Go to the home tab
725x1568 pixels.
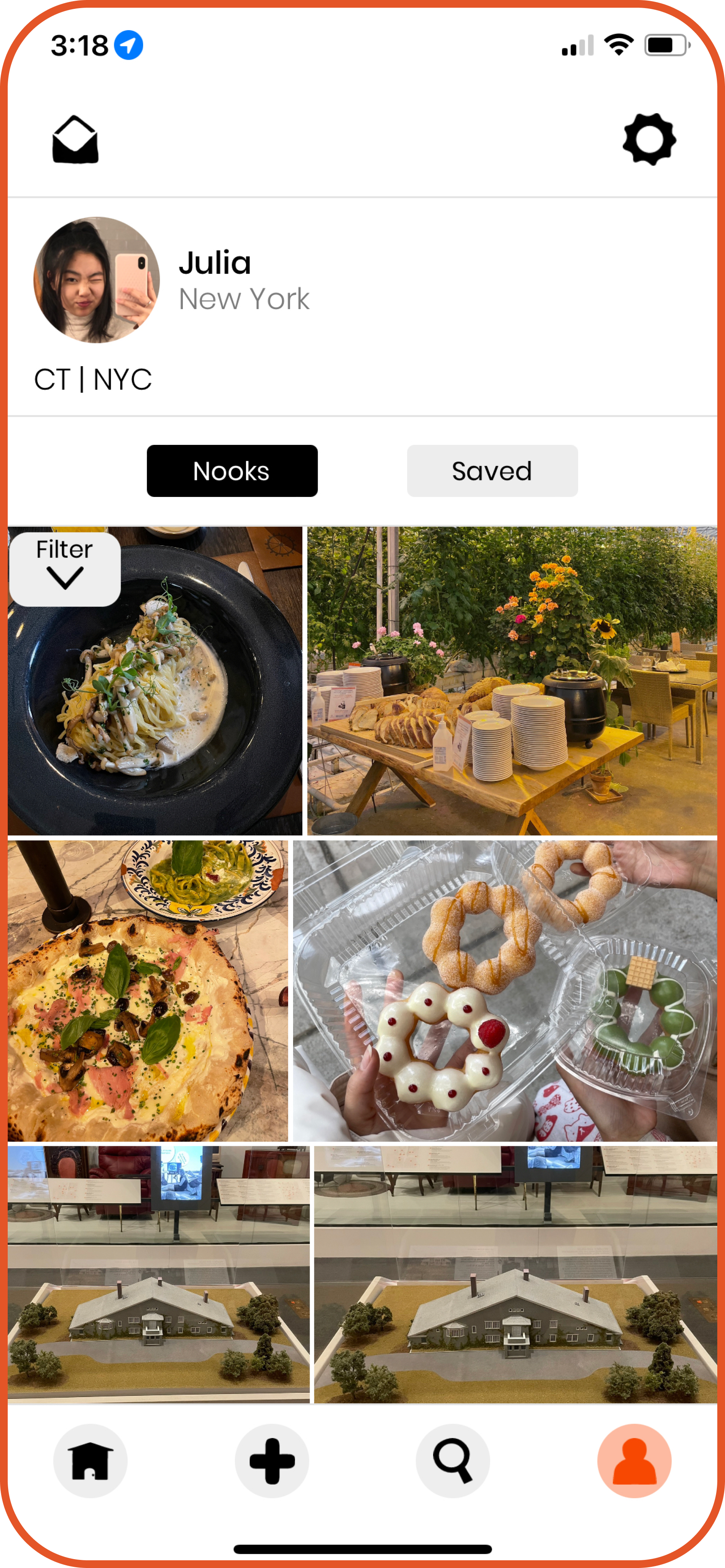[x=90, y=1460]
